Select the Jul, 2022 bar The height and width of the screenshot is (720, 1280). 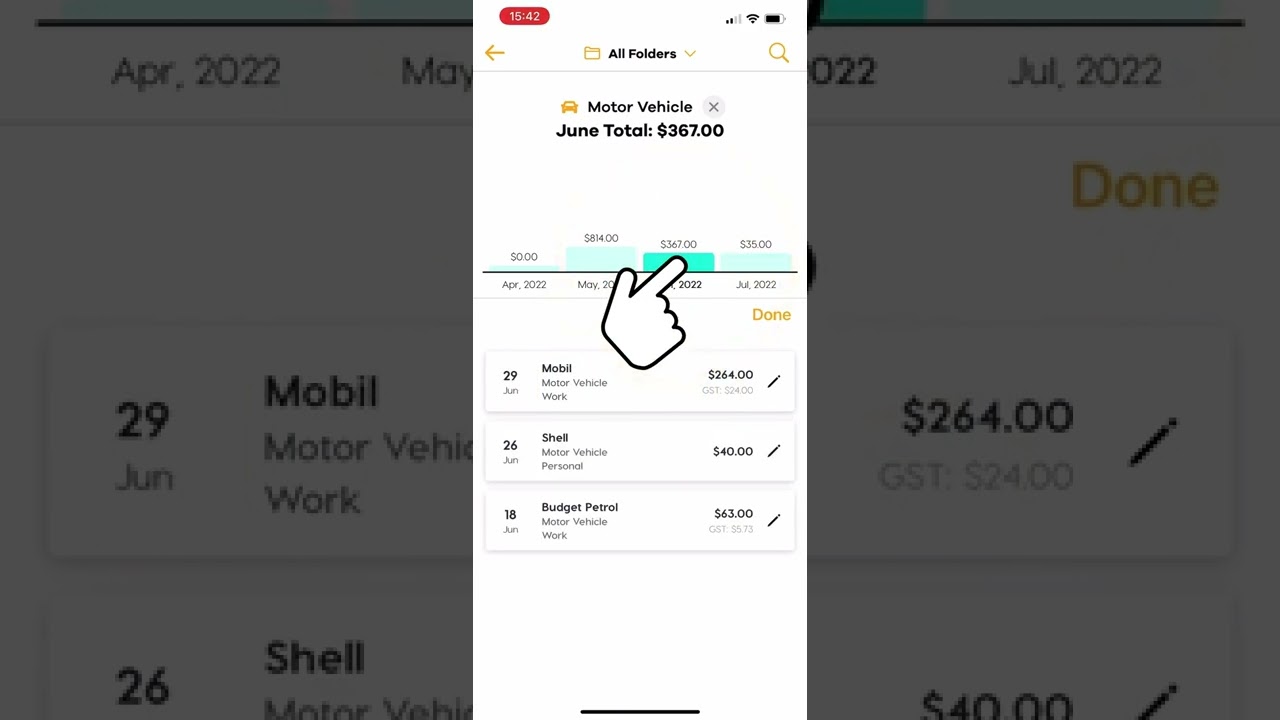click(x=756, y=262)
